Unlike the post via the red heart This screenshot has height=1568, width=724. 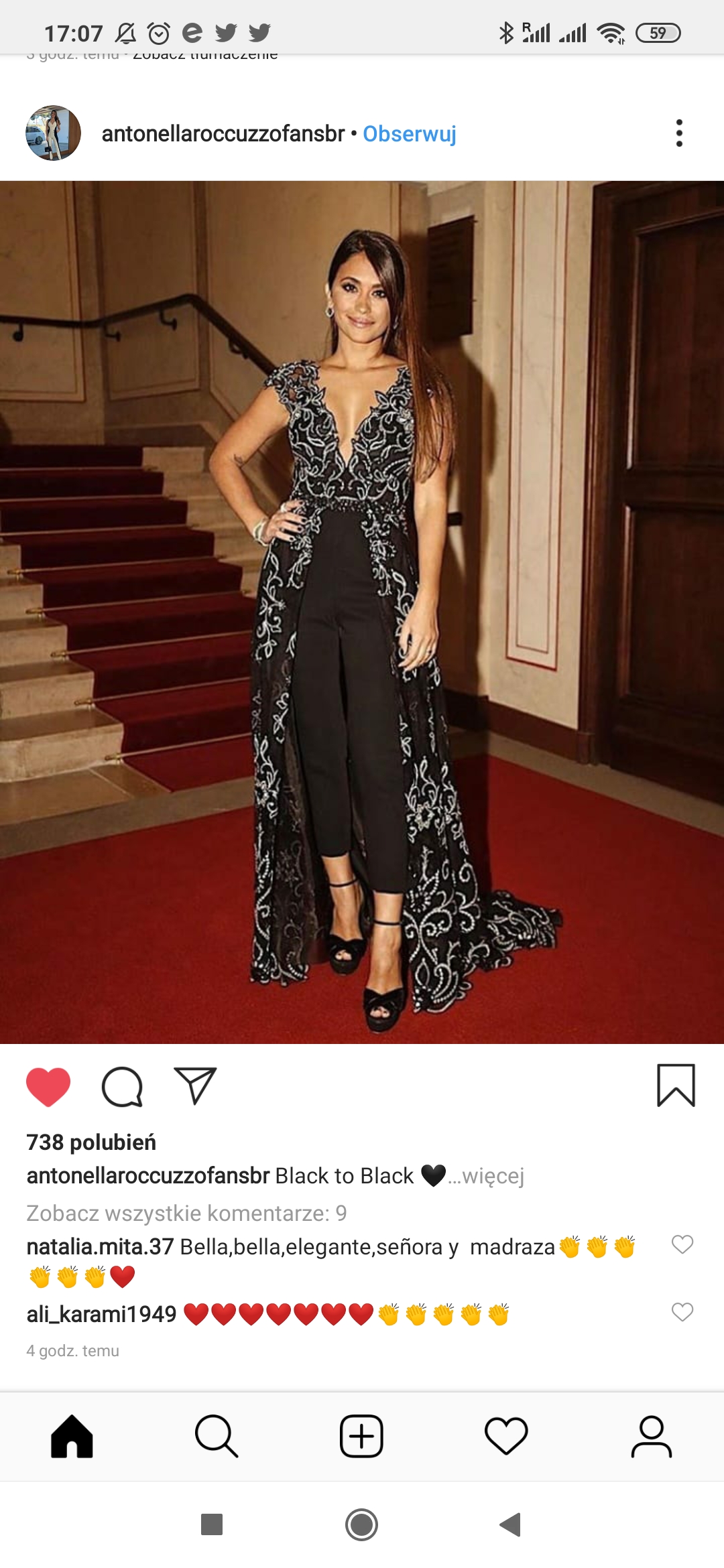point(48,1086)
